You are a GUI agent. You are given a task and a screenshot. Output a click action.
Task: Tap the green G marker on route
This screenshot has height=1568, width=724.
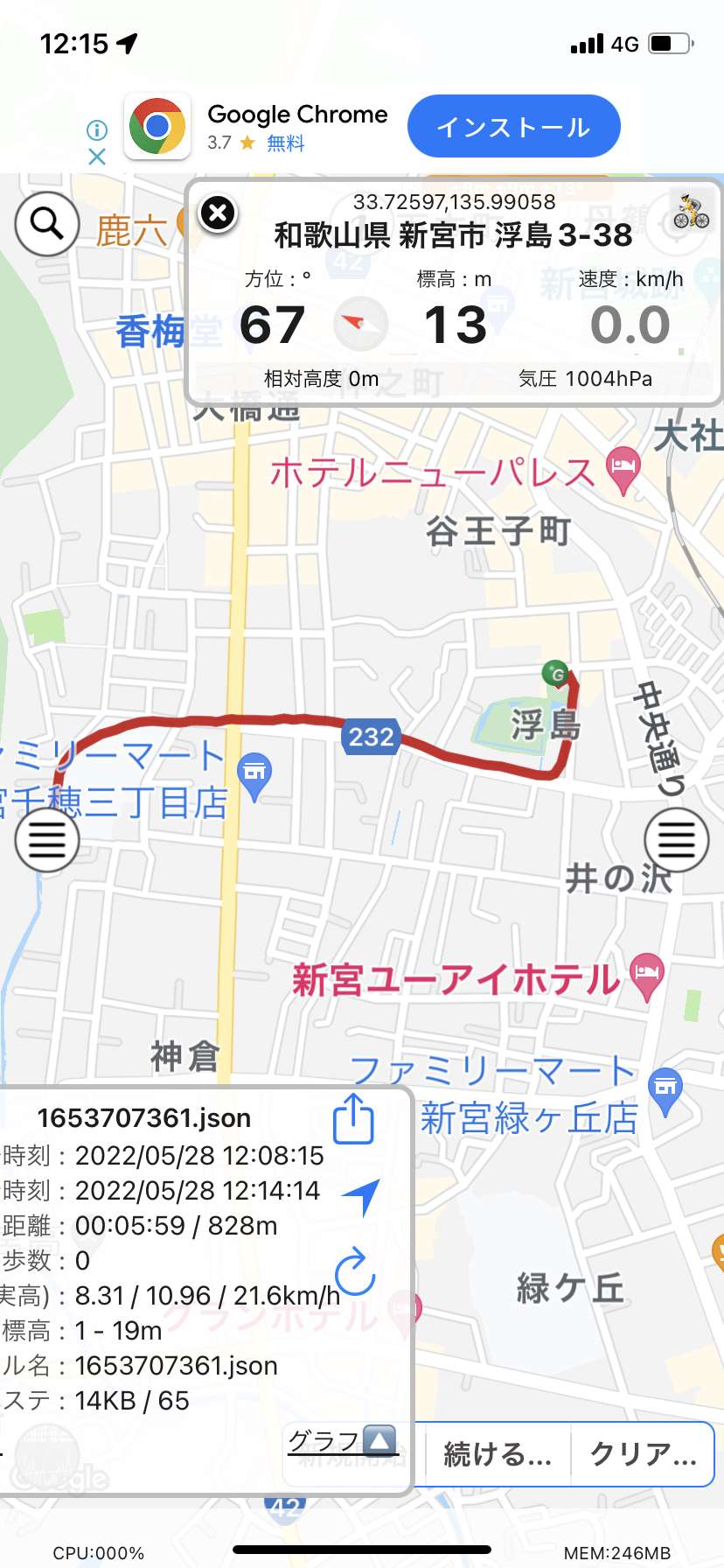coord(554,675)
